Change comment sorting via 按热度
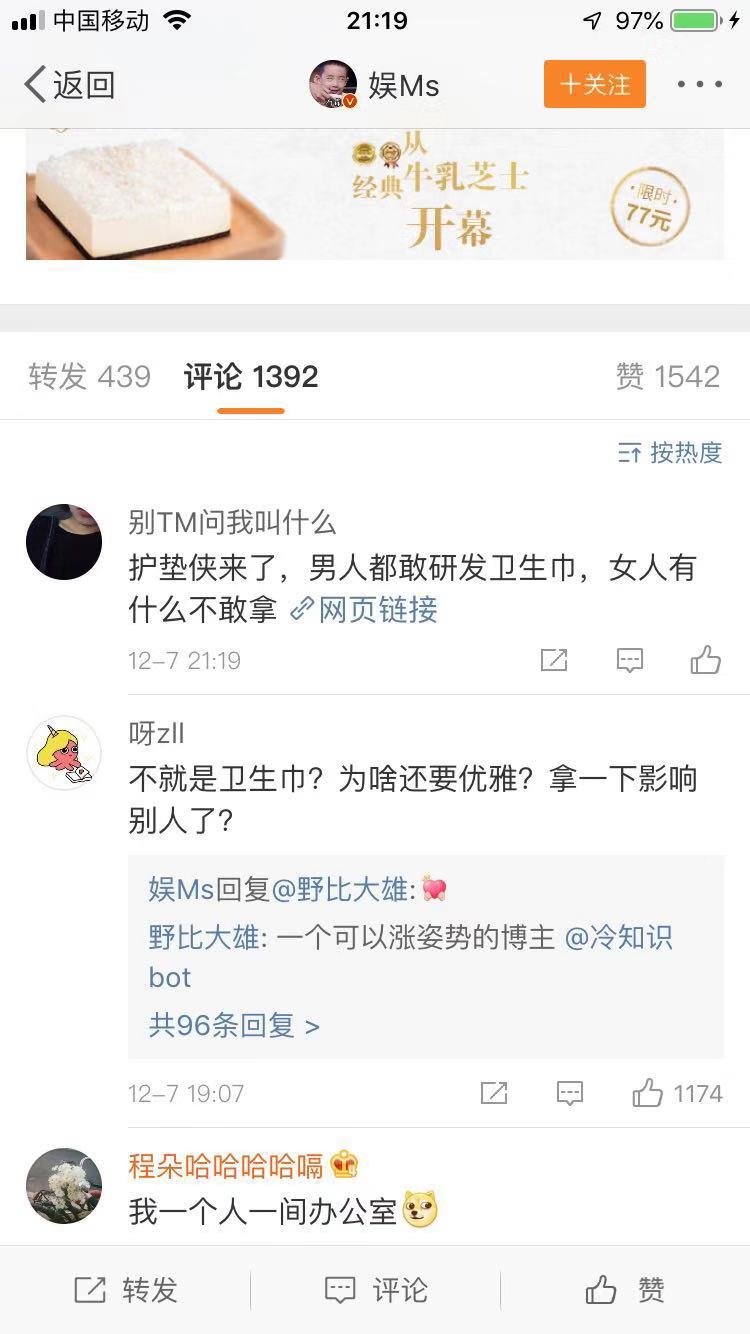The height and width of the screenshot is (1334, 750). pos(669,453)
